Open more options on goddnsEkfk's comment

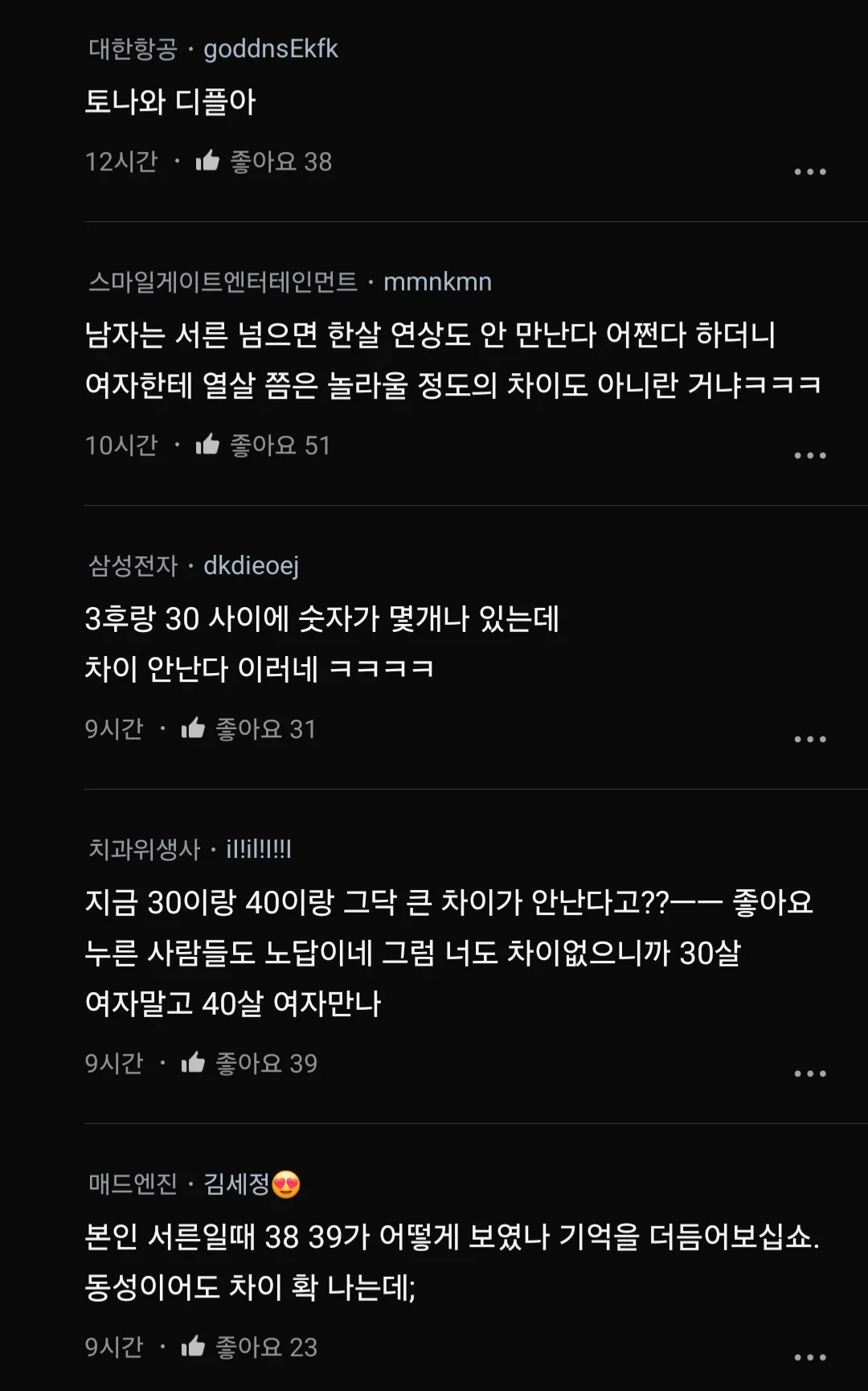pos(809,172)
